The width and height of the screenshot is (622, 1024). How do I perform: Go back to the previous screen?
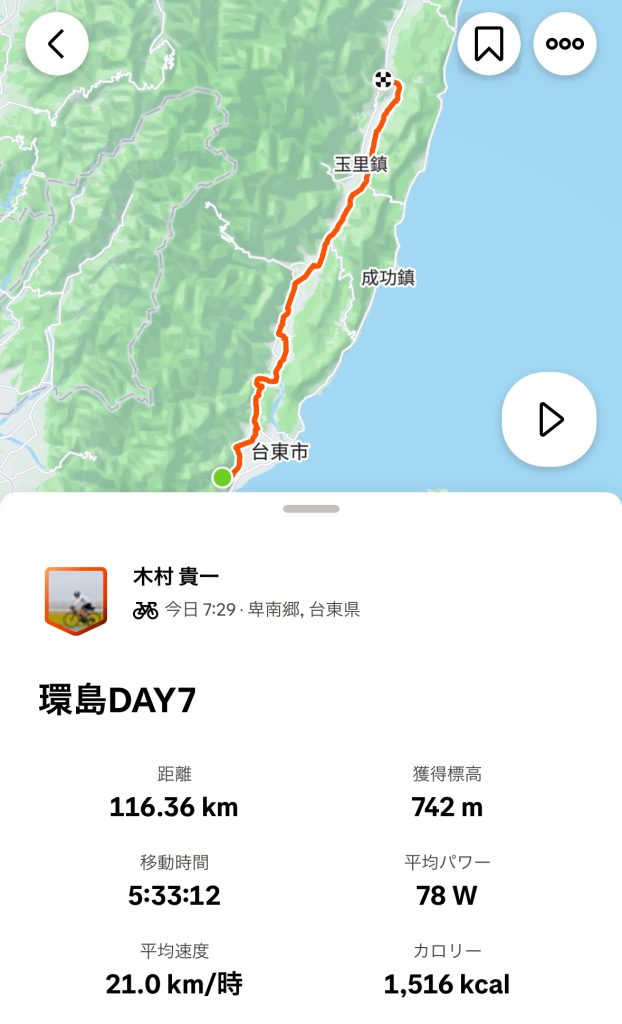pyautogui.click(x=57, y=44)
